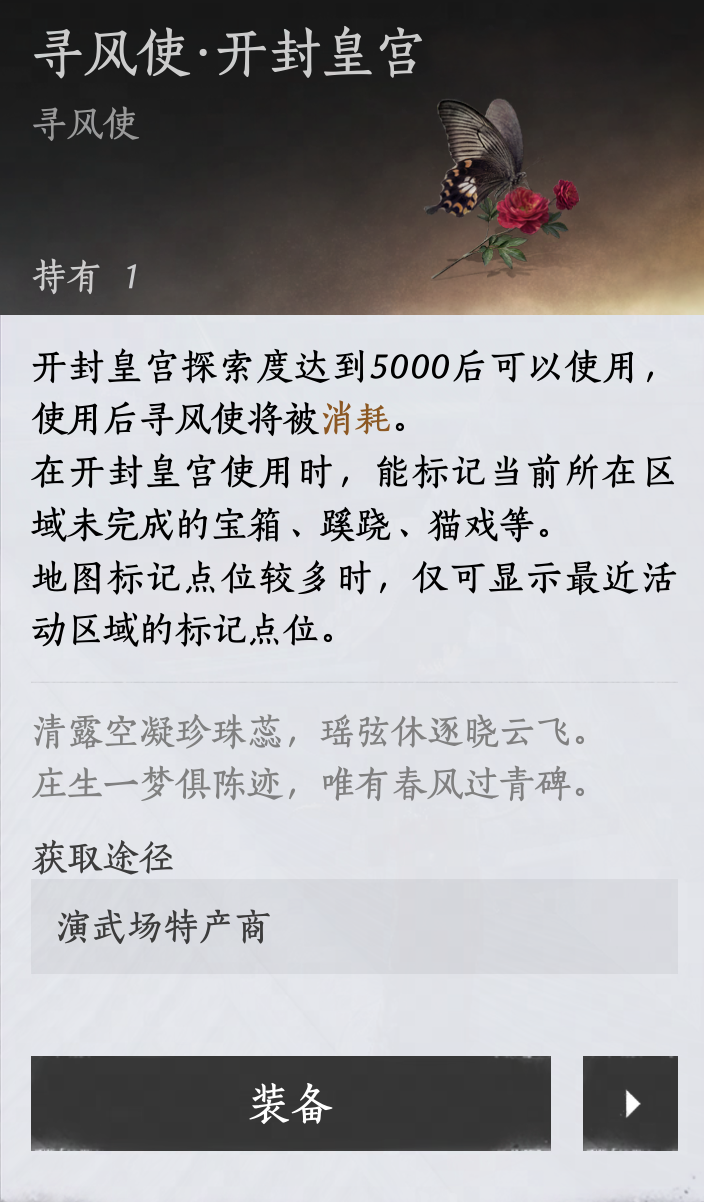
Task: Open more actions via arrow button
Action: pos(630,1103)
